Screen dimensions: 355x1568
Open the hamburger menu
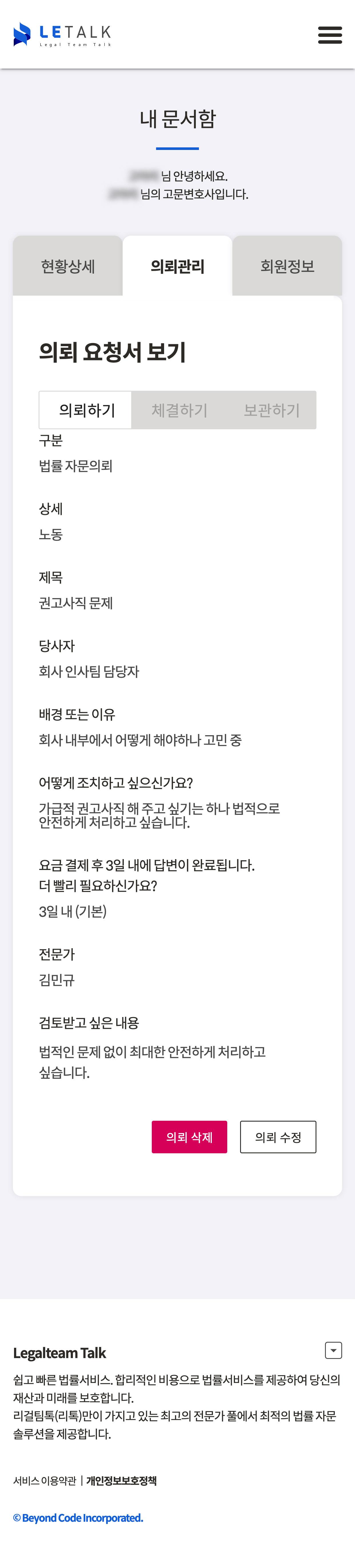click(x=330, y=35)
